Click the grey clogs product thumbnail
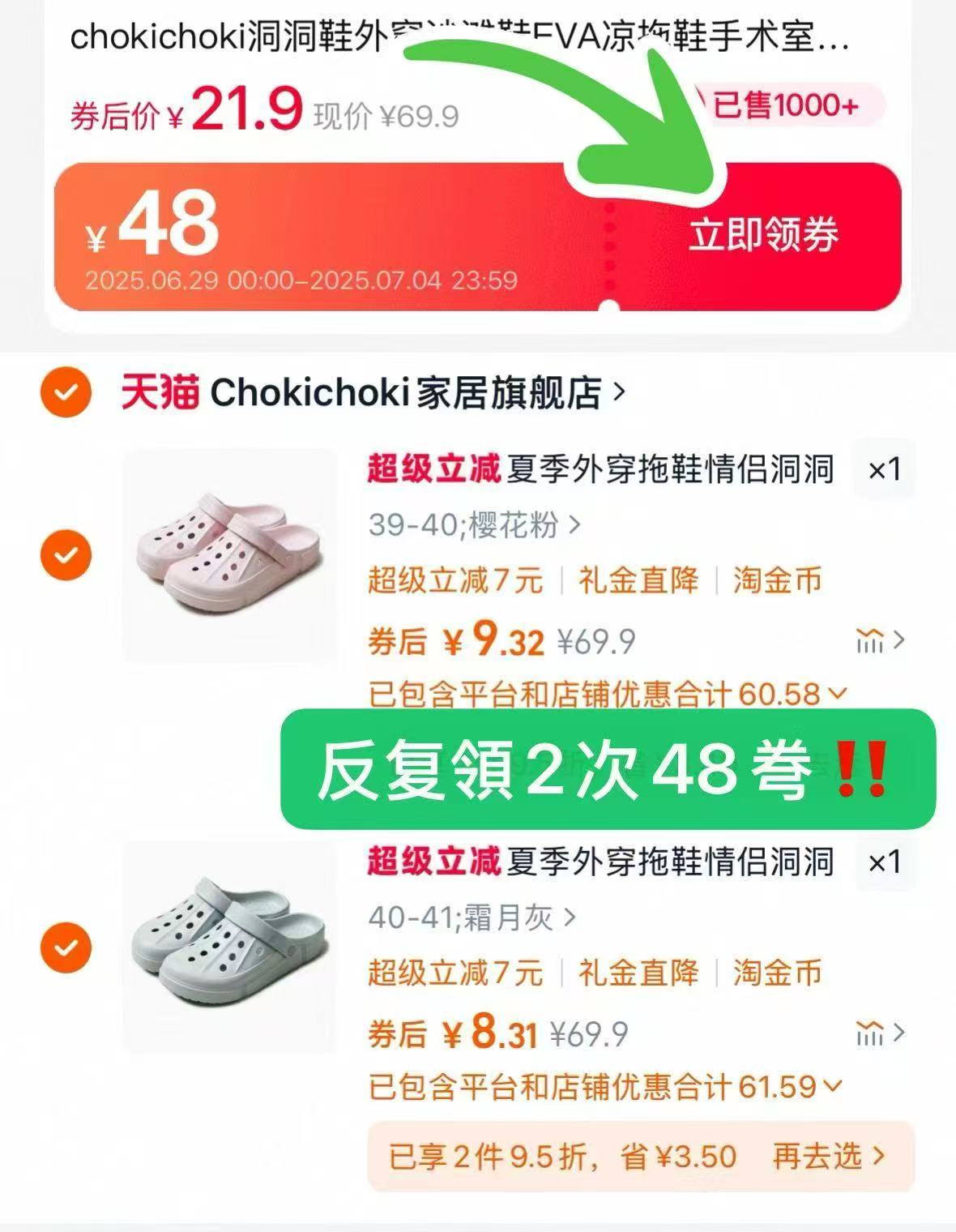The height and width of the screenshot is (1232, 956). point(229,946)
